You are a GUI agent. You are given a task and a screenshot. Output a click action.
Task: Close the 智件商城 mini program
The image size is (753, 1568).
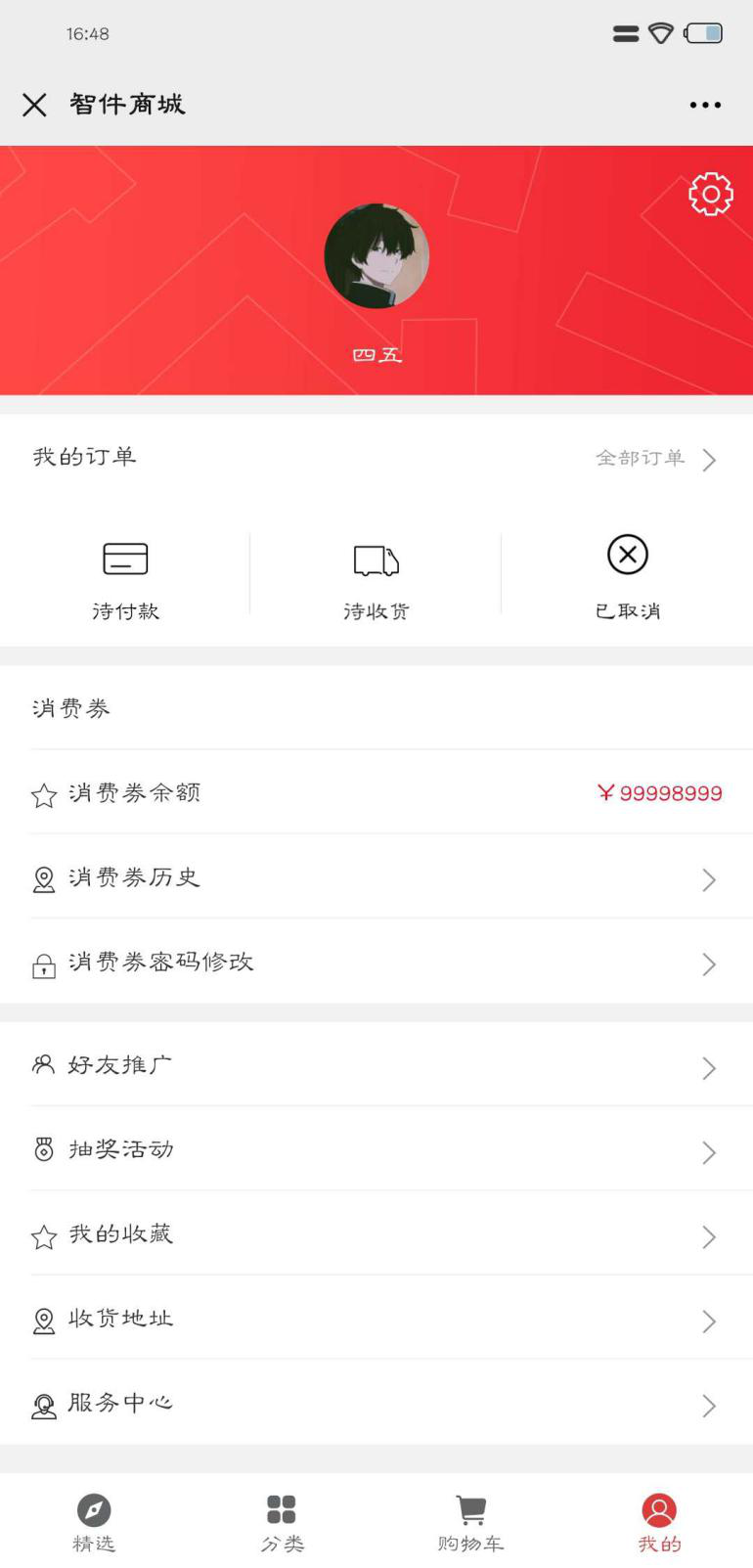34,105
